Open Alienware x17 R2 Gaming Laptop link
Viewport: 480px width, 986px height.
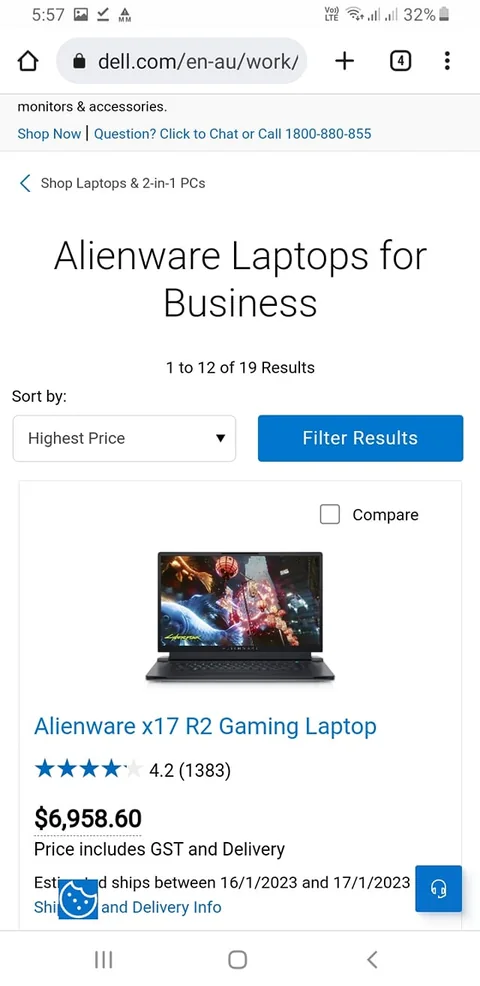205,726
